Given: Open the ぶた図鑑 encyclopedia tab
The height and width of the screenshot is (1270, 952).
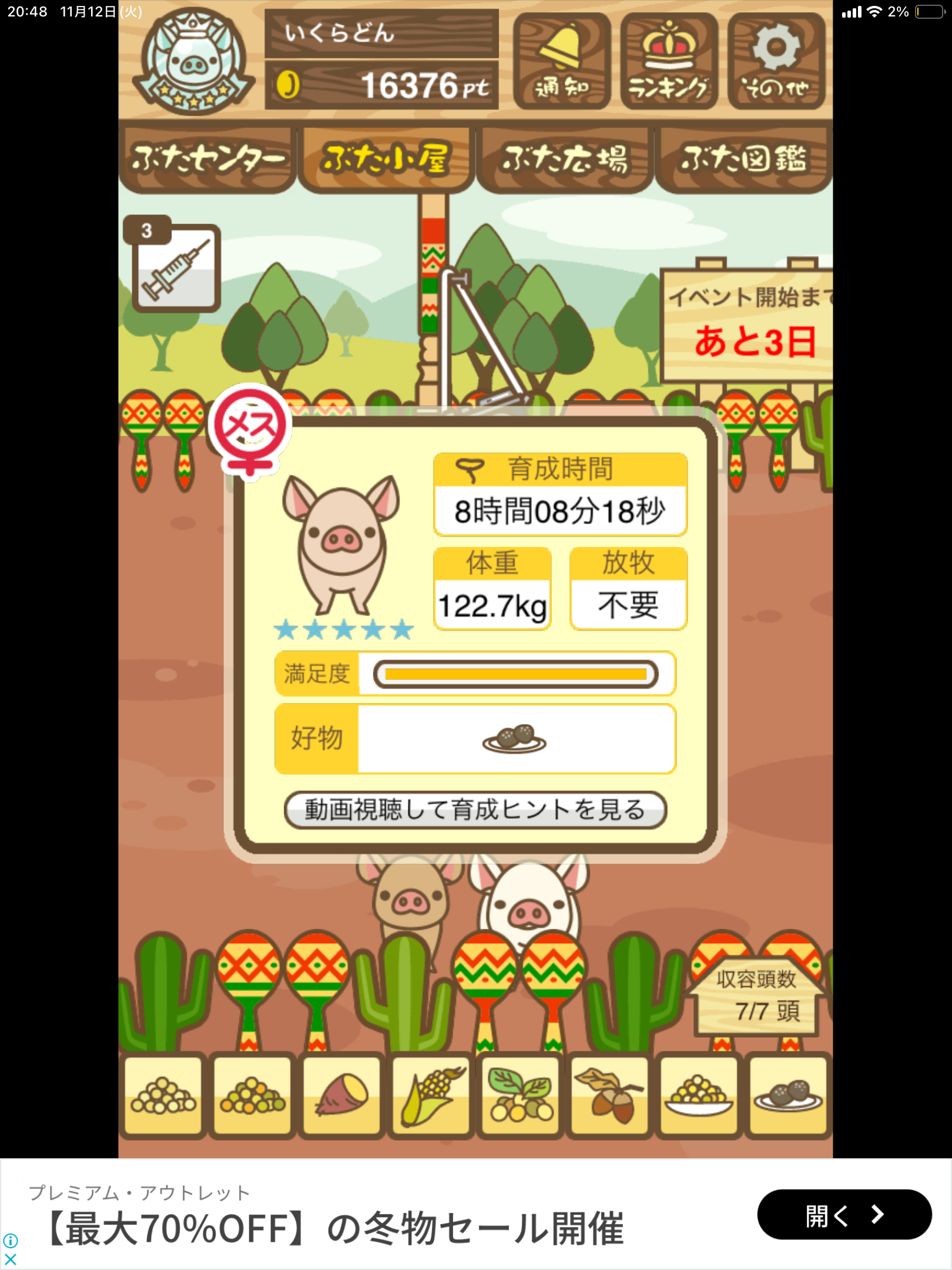Looking at the screenshot, I should click(x=743, y=159).
